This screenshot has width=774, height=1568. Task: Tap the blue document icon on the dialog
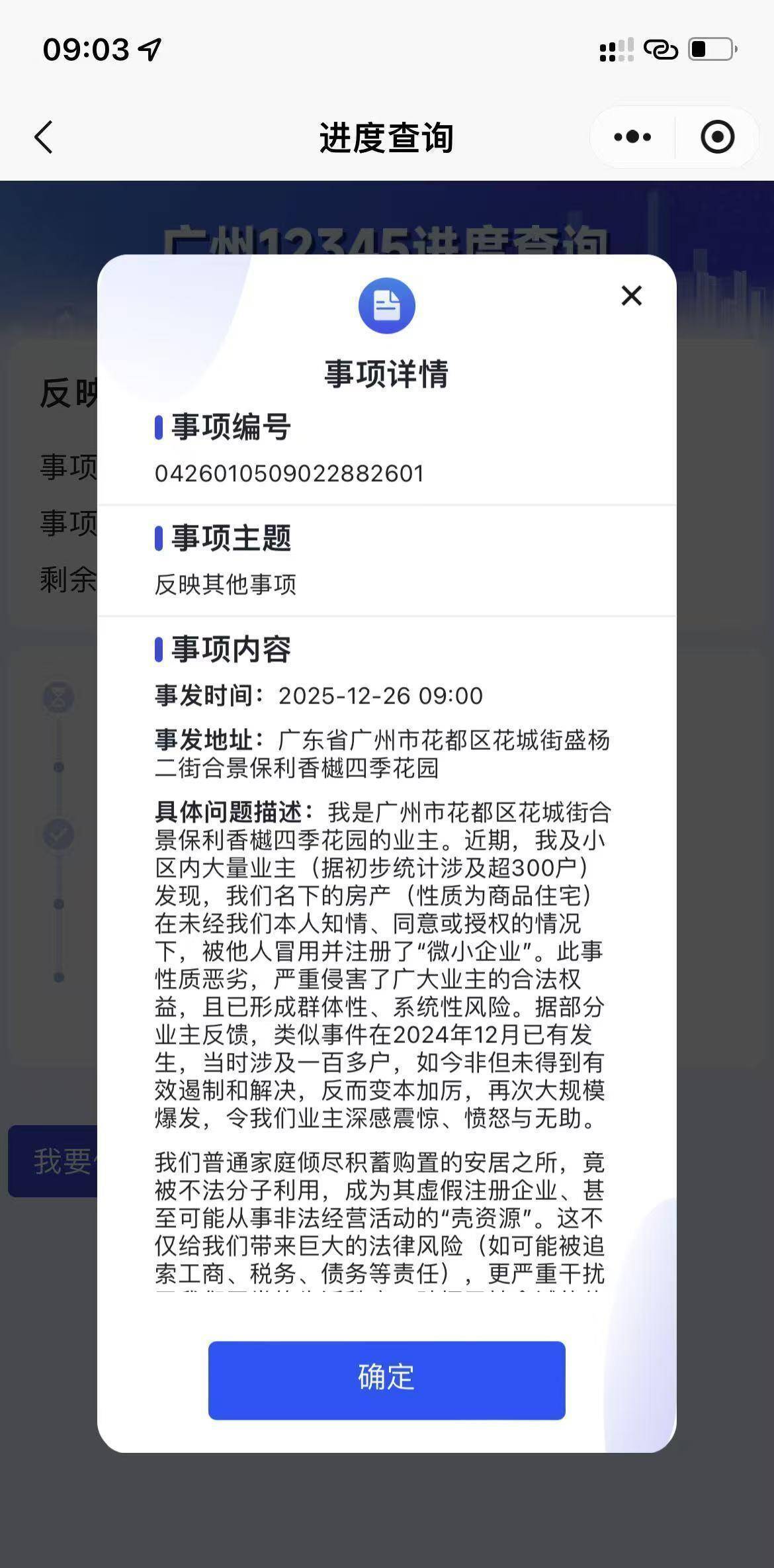click(387, 305)
